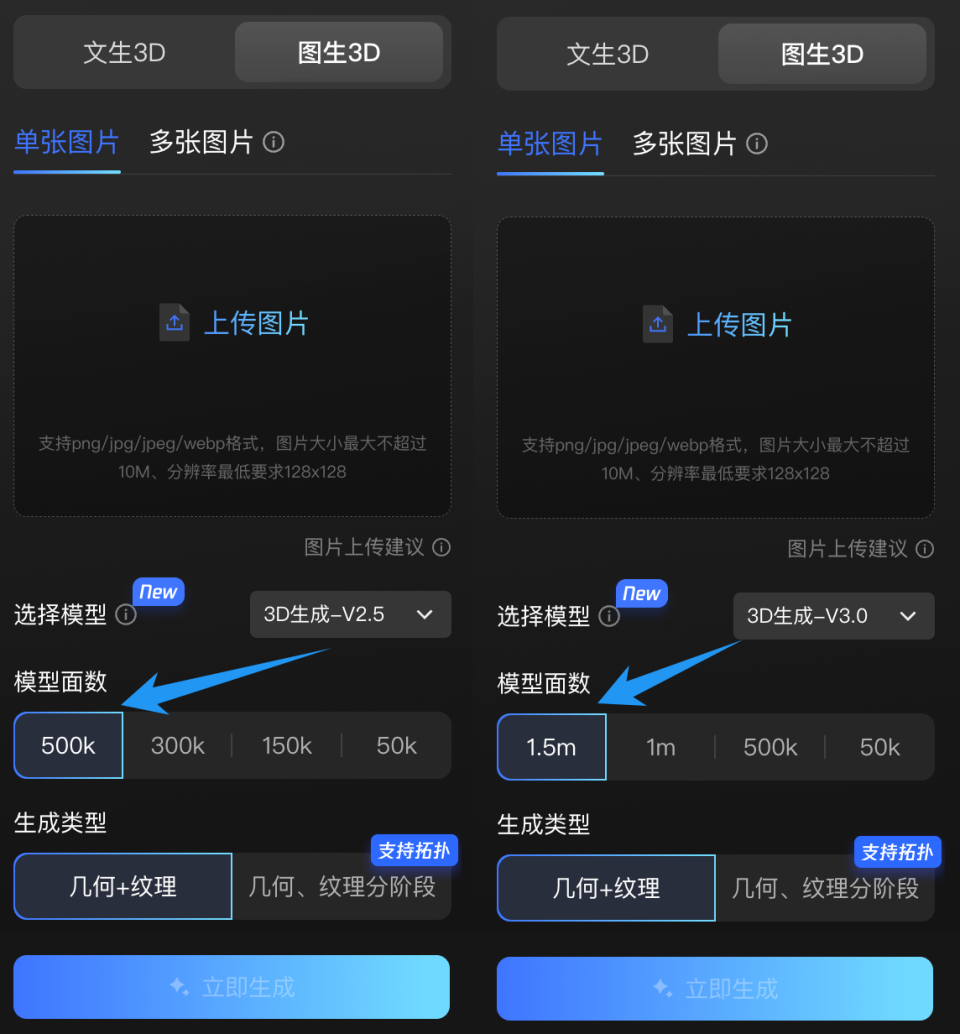Click 上传图片 in the left upload area
960x1034 pixels.
[x=256, y=322]
